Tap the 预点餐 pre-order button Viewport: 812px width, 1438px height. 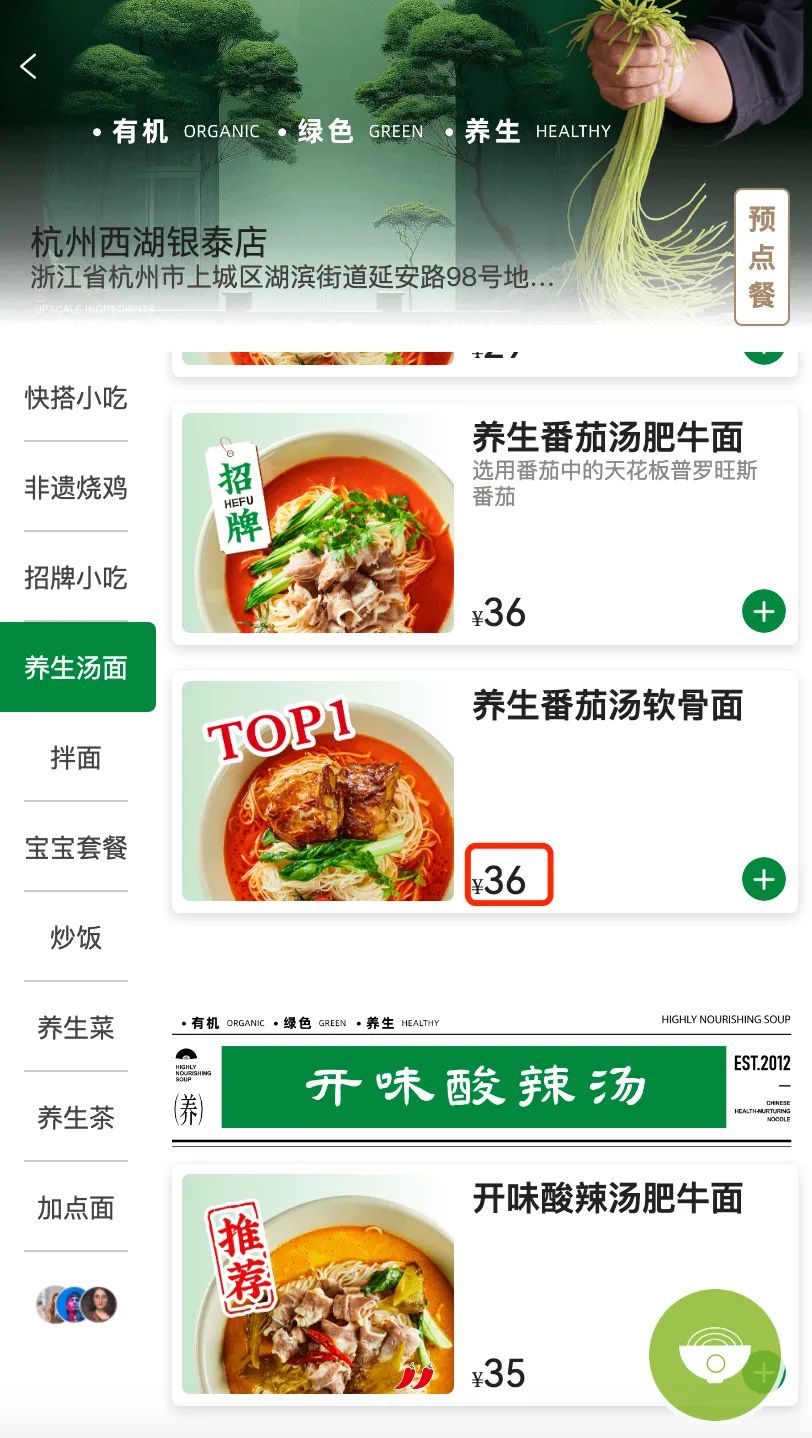tap(761, 257)
